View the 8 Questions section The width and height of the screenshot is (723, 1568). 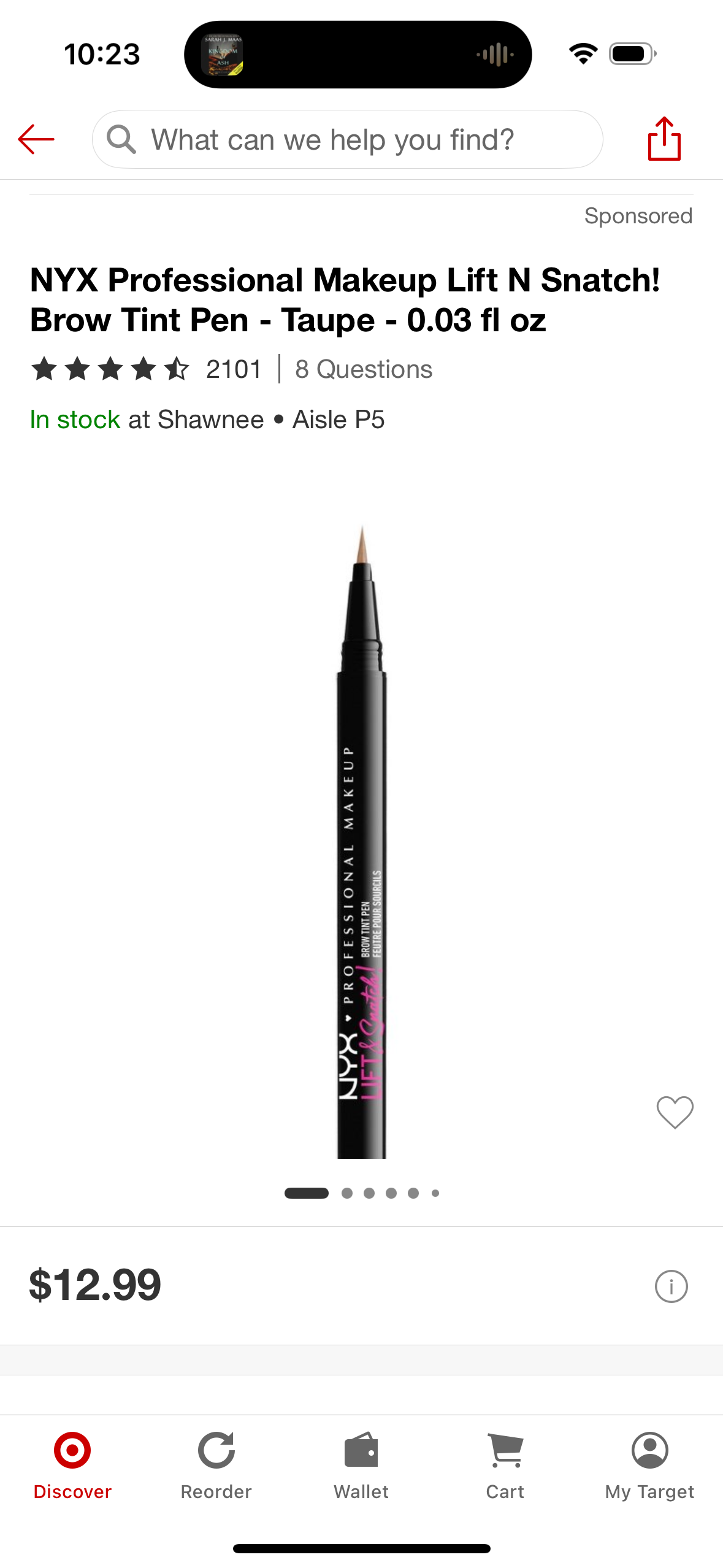[363, 369]
